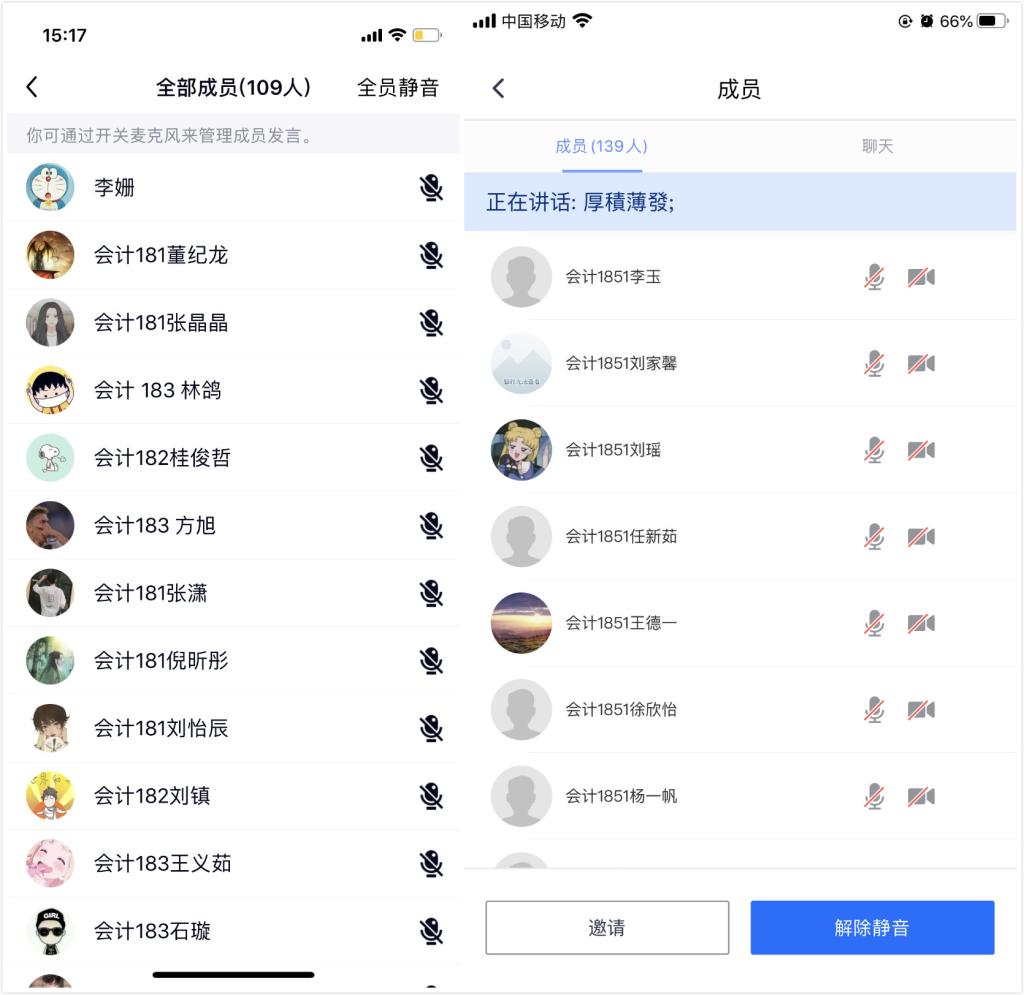Go back from the 成员 screen

coord(498,89)
